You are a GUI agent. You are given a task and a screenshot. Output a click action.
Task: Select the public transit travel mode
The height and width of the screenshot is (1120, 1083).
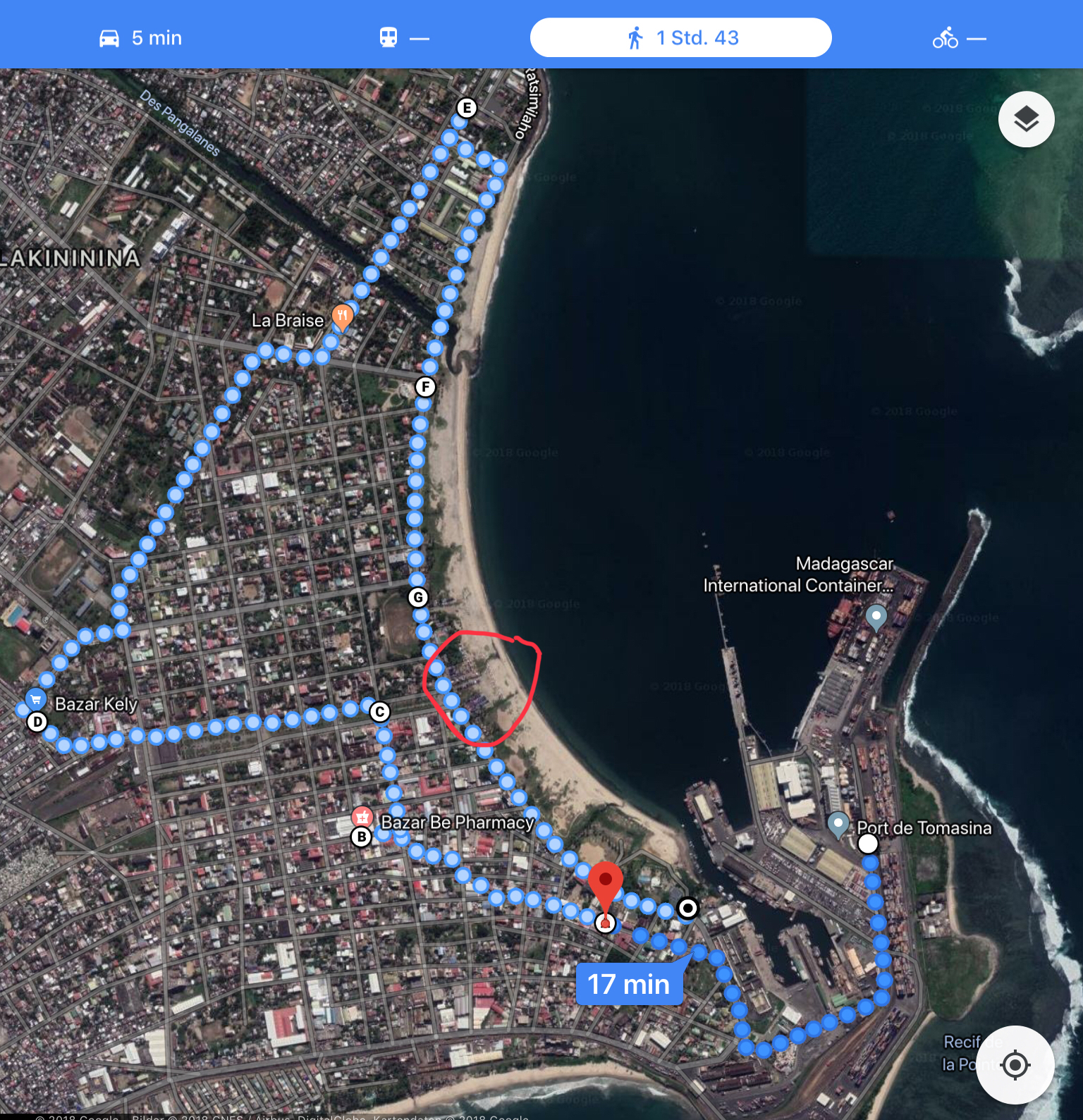click(403, 38)
